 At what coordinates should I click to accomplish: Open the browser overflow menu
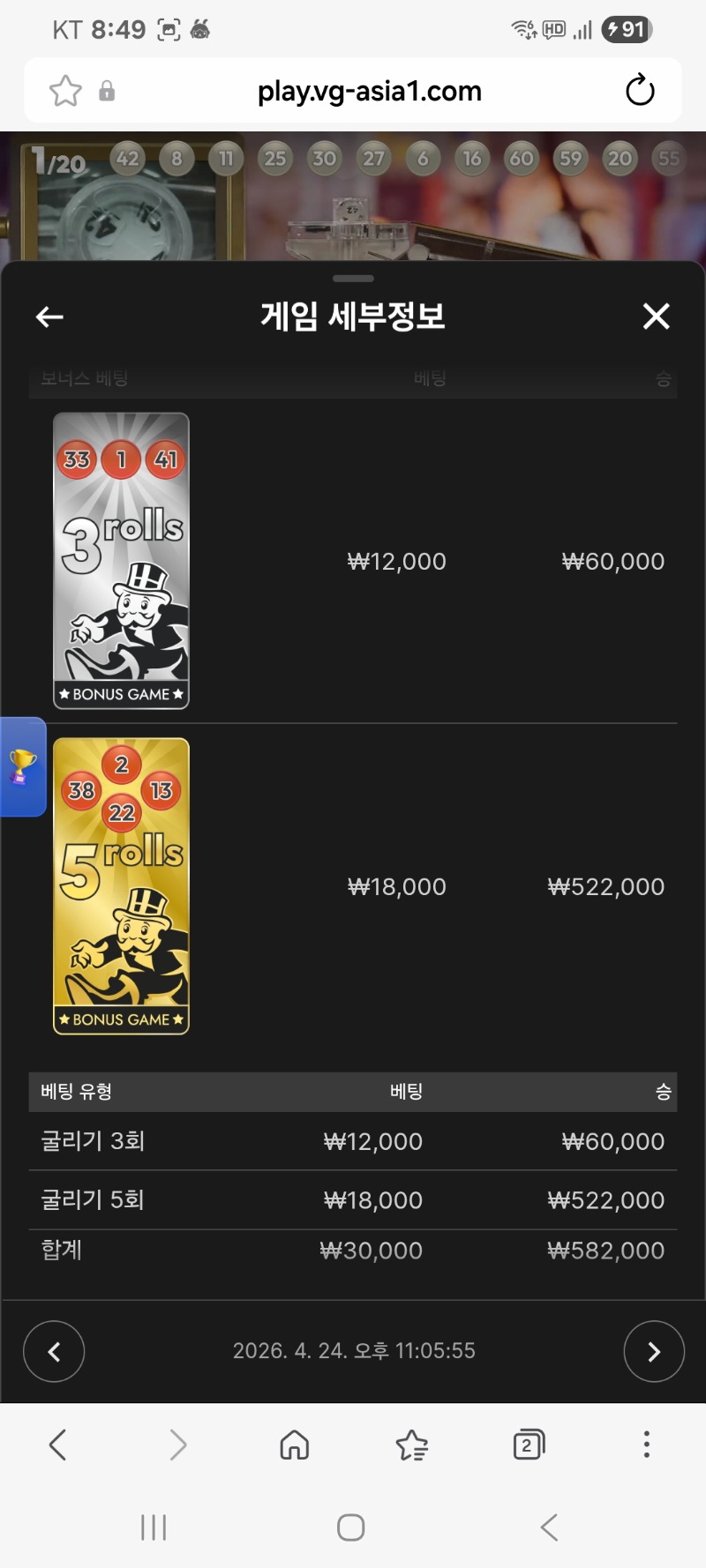click(646, 1445)
